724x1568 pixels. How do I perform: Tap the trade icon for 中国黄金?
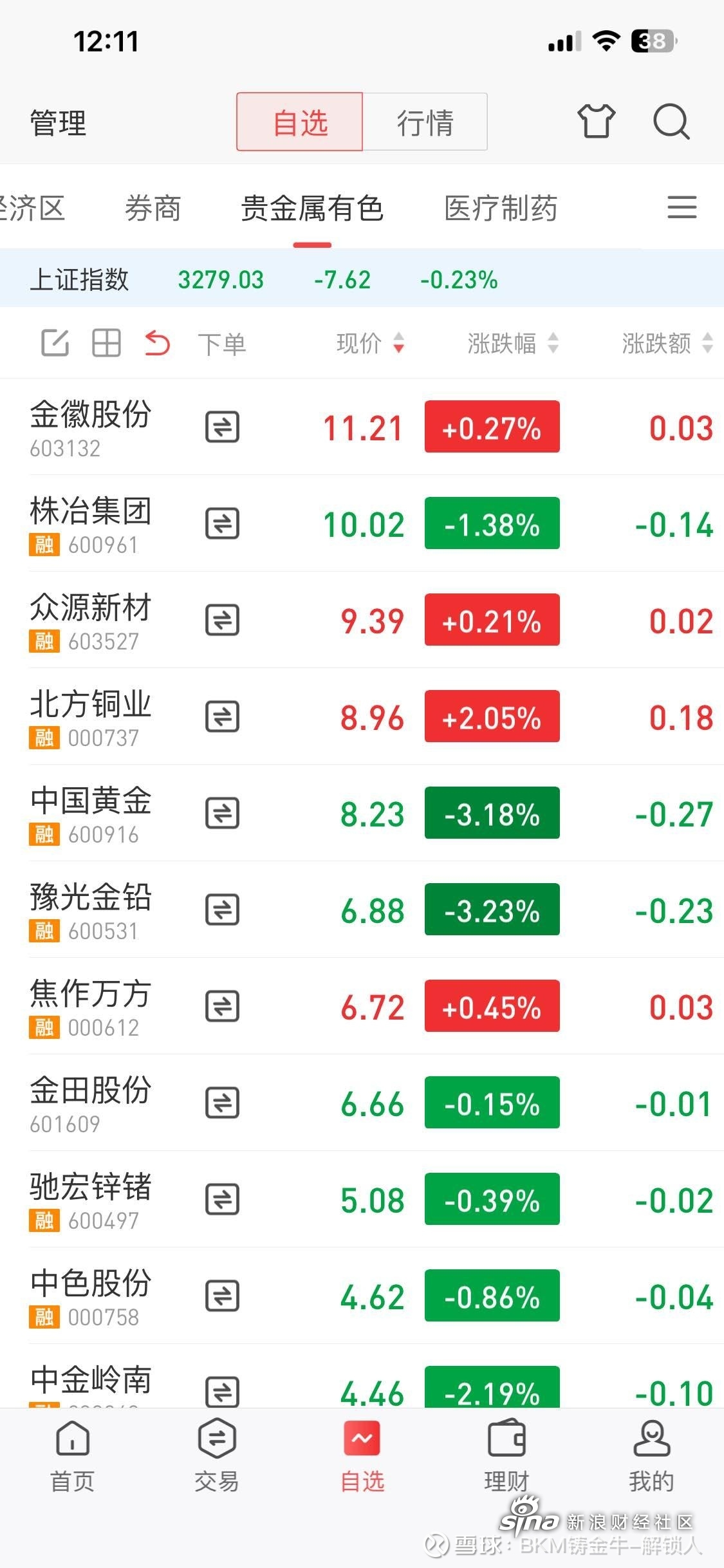222,813
